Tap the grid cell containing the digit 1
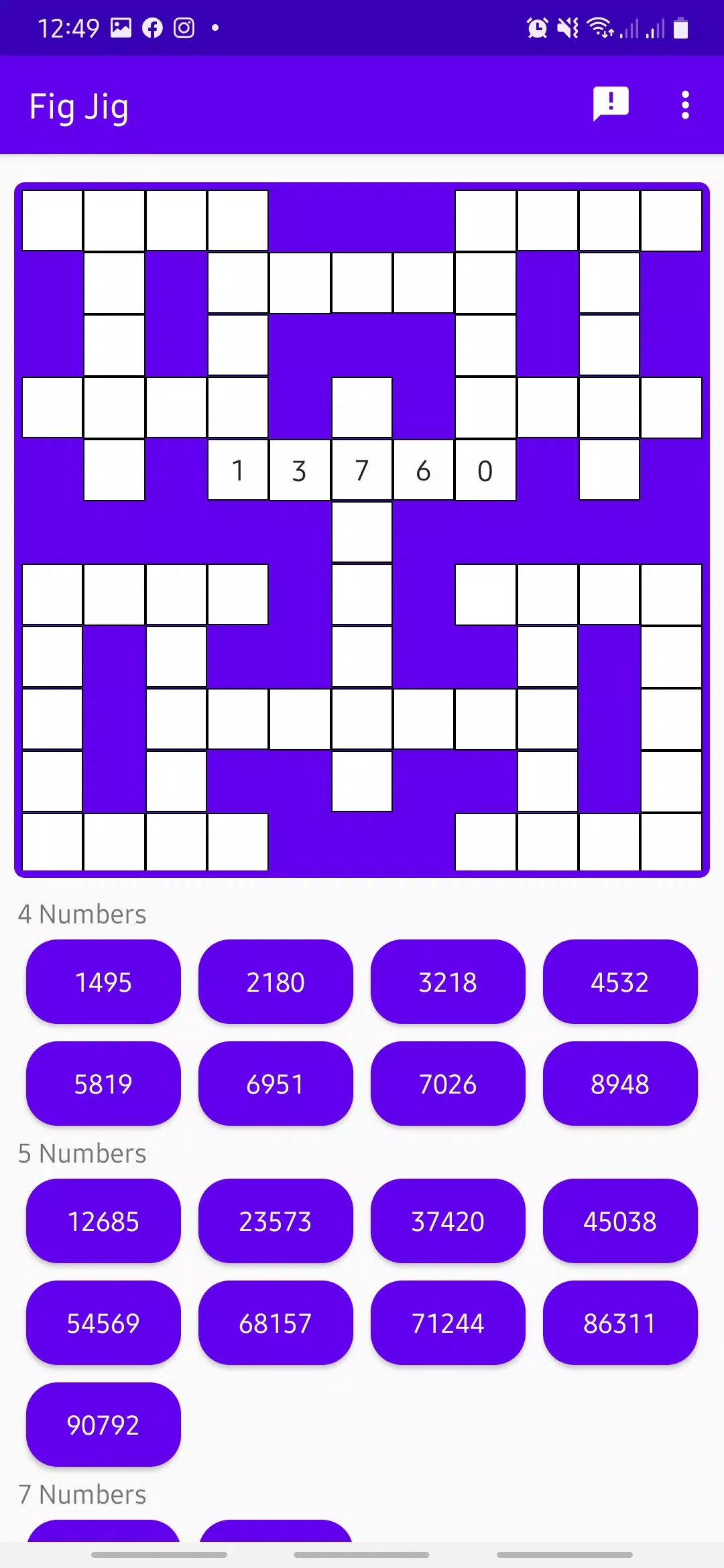This screenshot has width=724, height=1568. tap(237, 470)
